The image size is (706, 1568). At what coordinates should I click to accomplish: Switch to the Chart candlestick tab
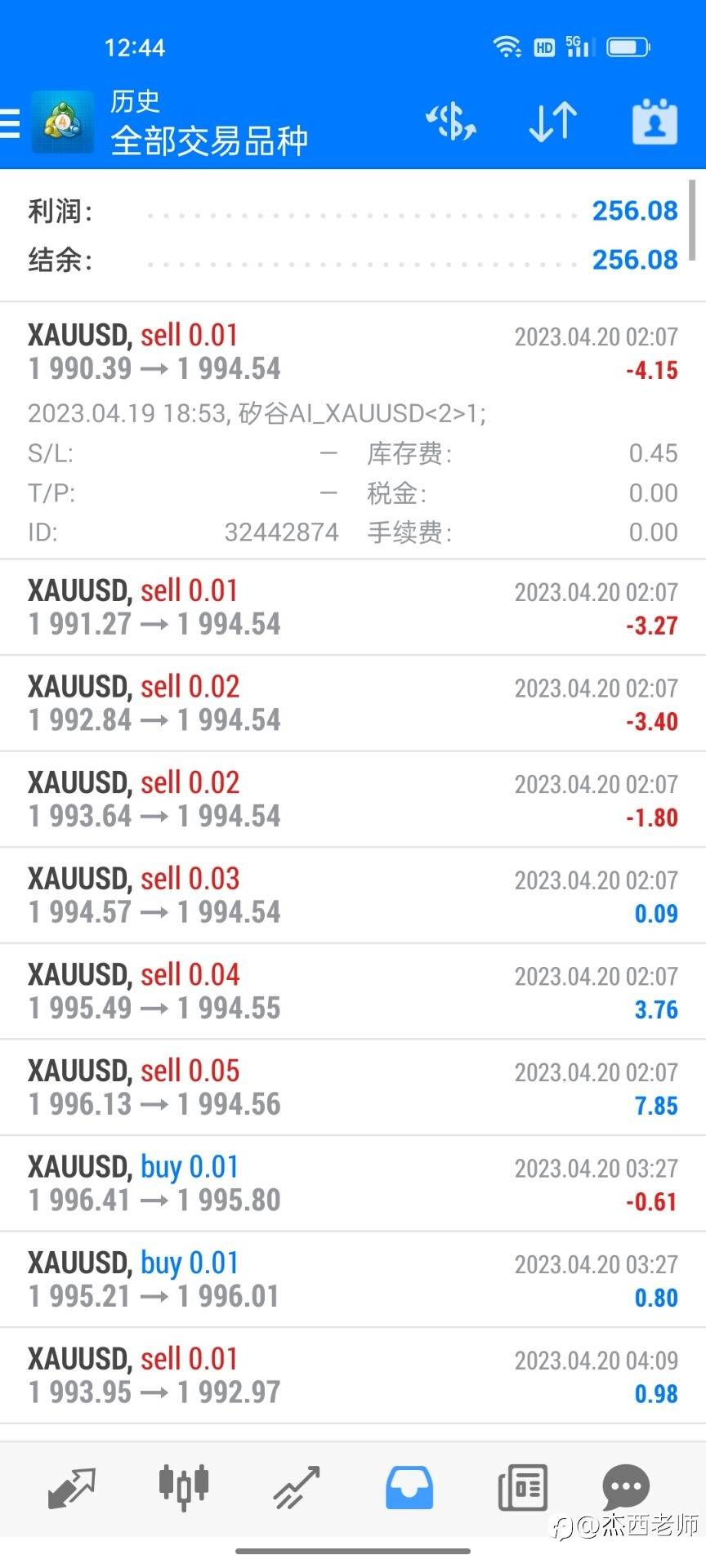pyautogui.click(x=183, y=1487)
